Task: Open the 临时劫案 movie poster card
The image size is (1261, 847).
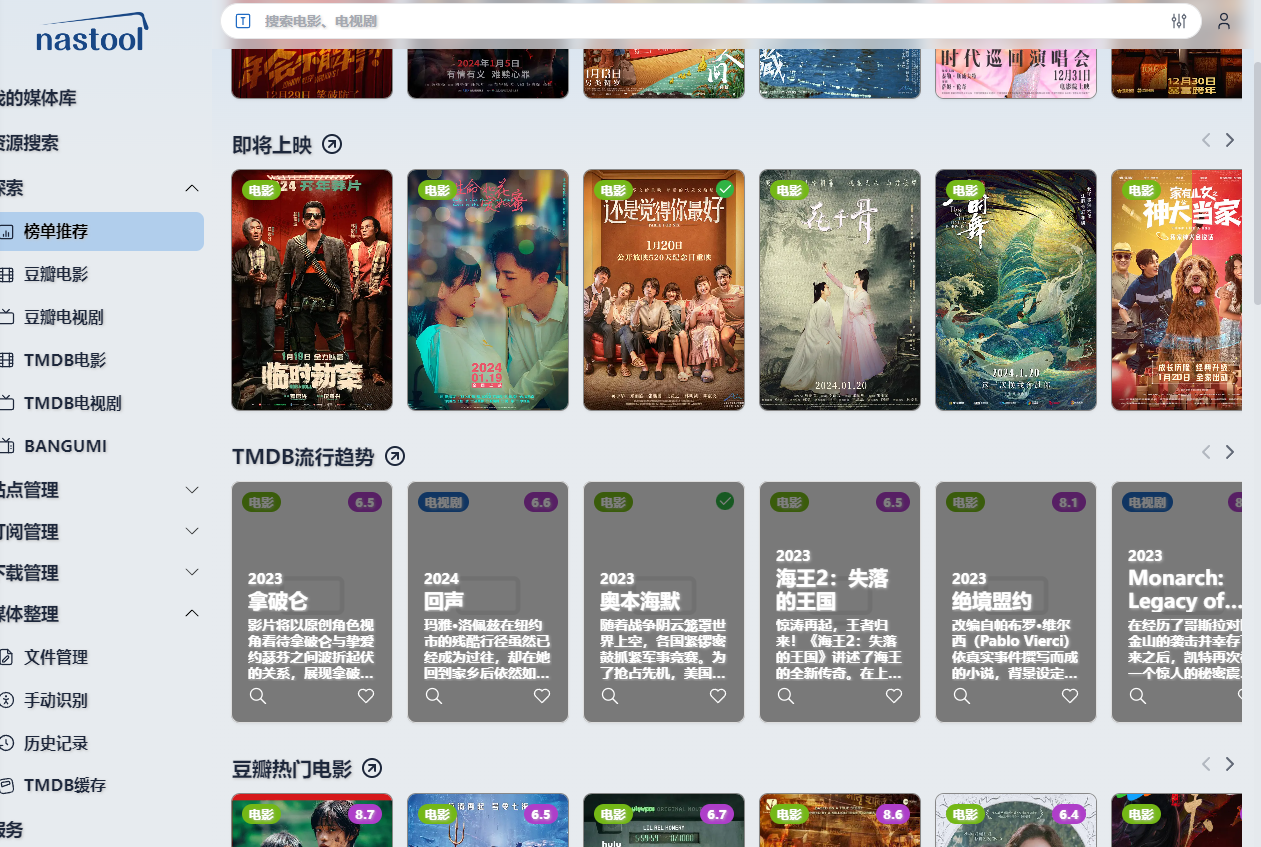Action: click(x=312, y=290)
